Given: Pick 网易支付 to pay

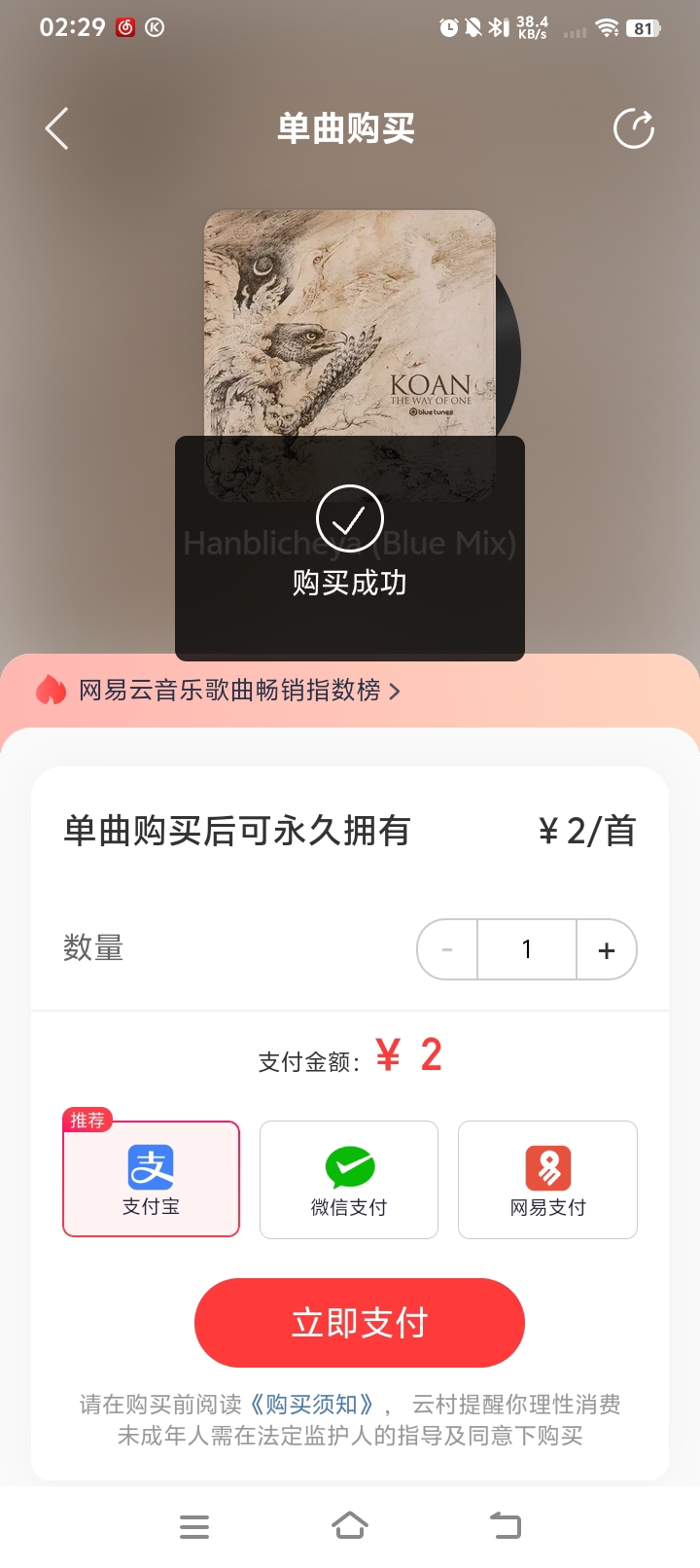Looking at the screenshot, I should (547, 1179).
